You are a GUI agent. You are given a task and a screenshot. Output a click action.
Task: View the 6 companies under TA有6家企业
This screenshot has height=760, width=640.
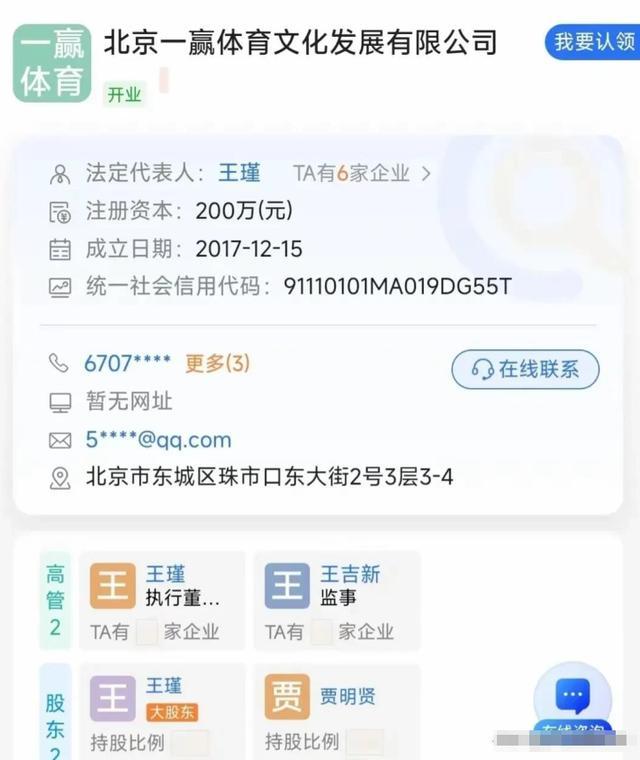[x=361, y=173]
